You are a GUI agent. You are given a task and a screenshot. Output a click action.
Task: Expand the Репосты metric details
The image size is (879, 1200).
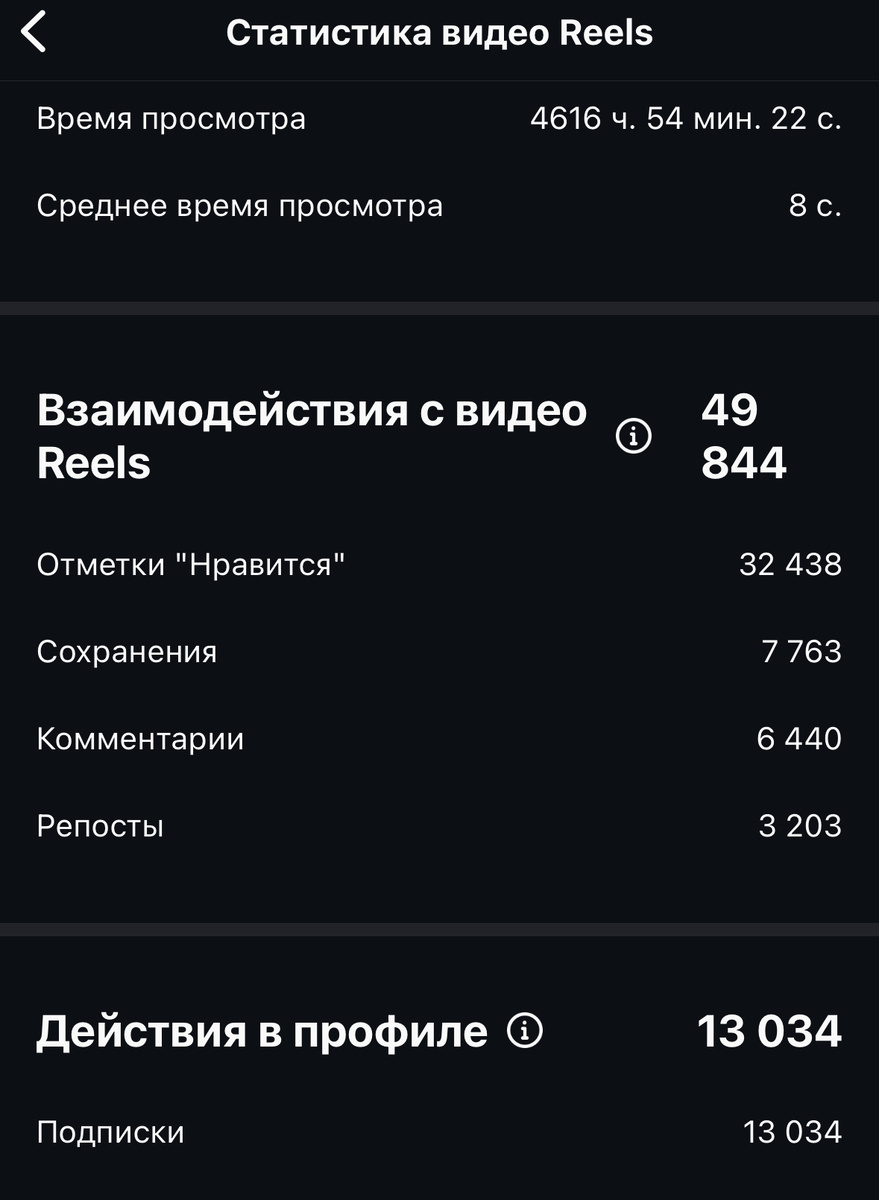point(100,825)
